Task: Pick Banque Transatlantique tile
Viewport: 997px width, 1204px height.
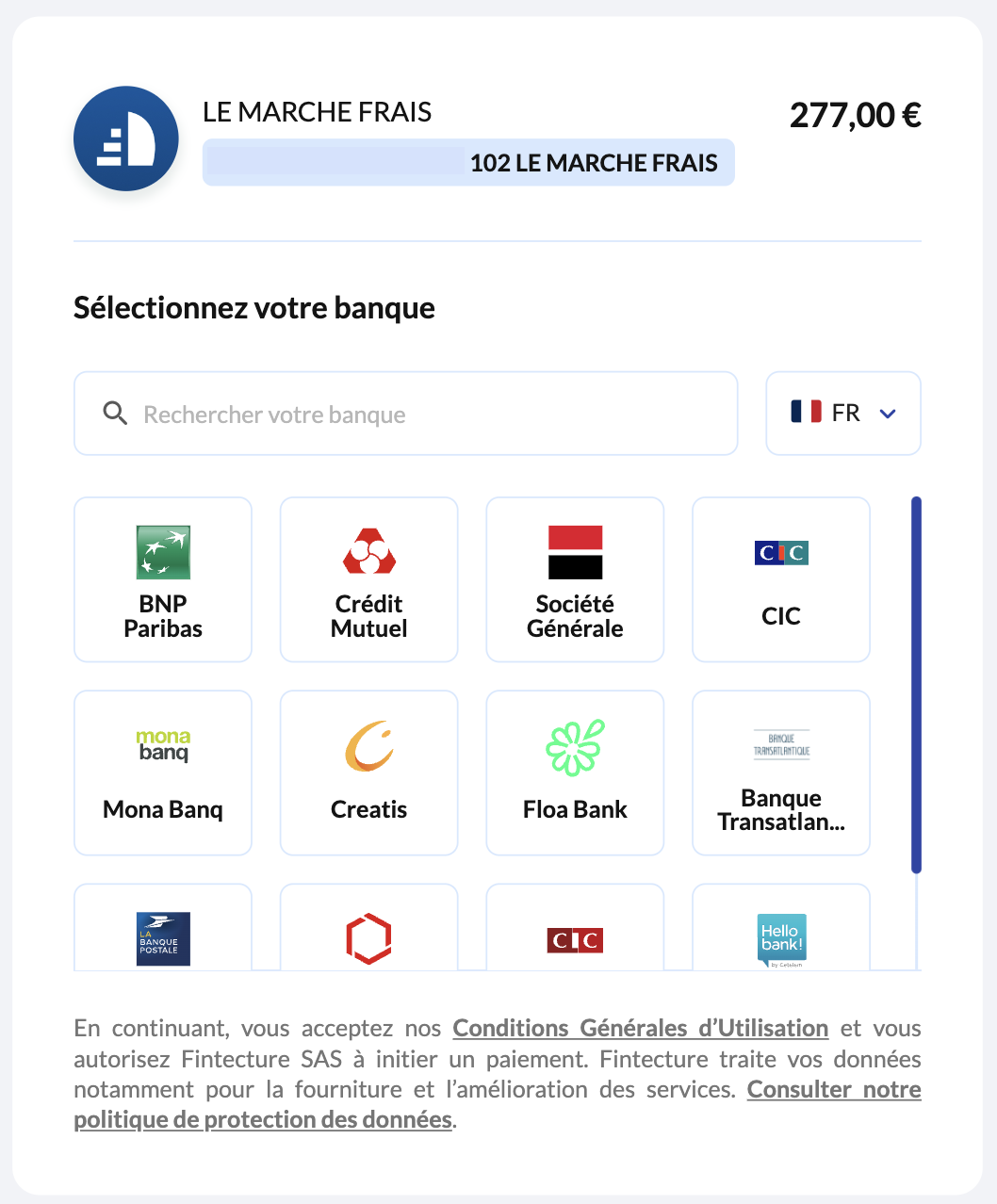Action: [780, 773]
